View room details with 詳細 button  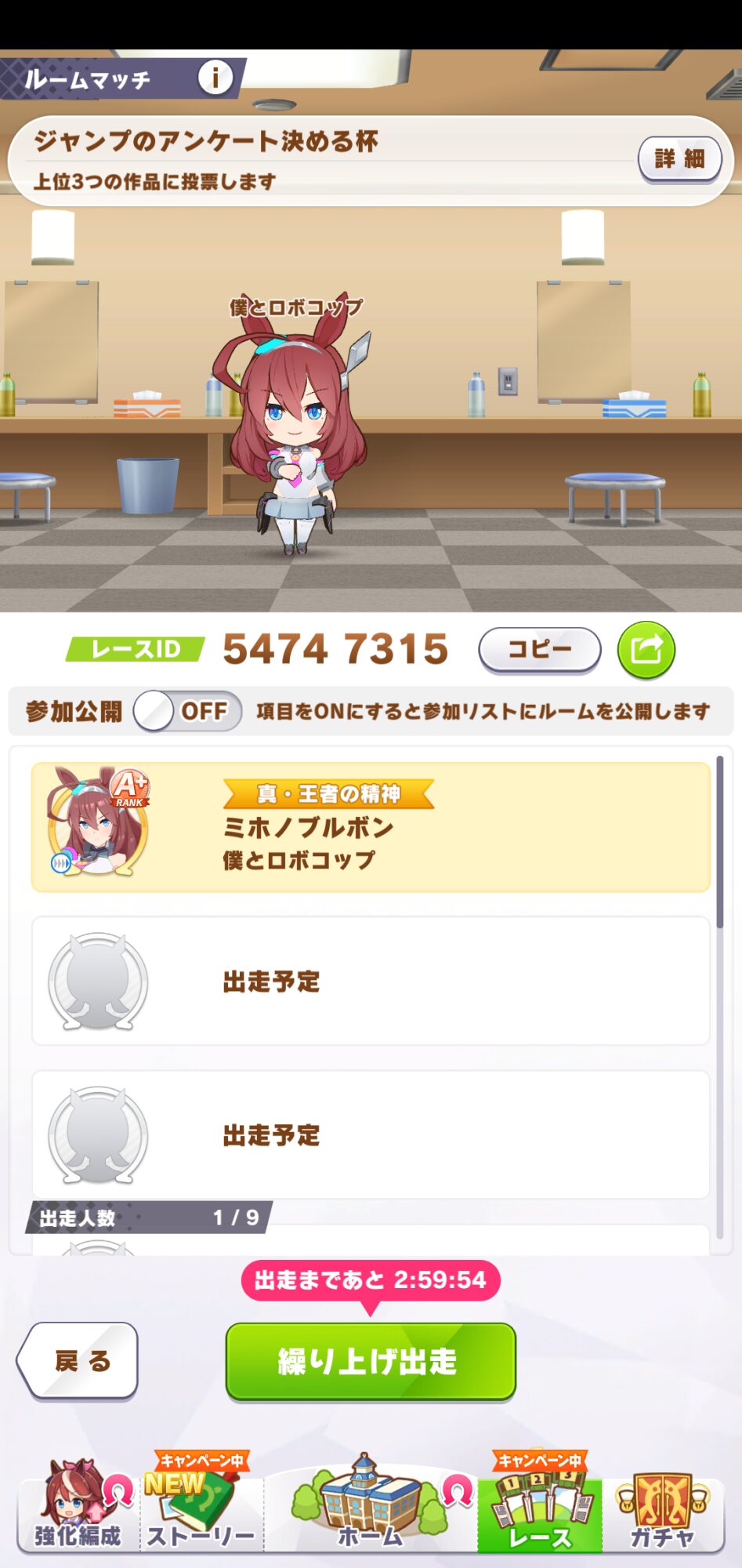pos(679,159)
